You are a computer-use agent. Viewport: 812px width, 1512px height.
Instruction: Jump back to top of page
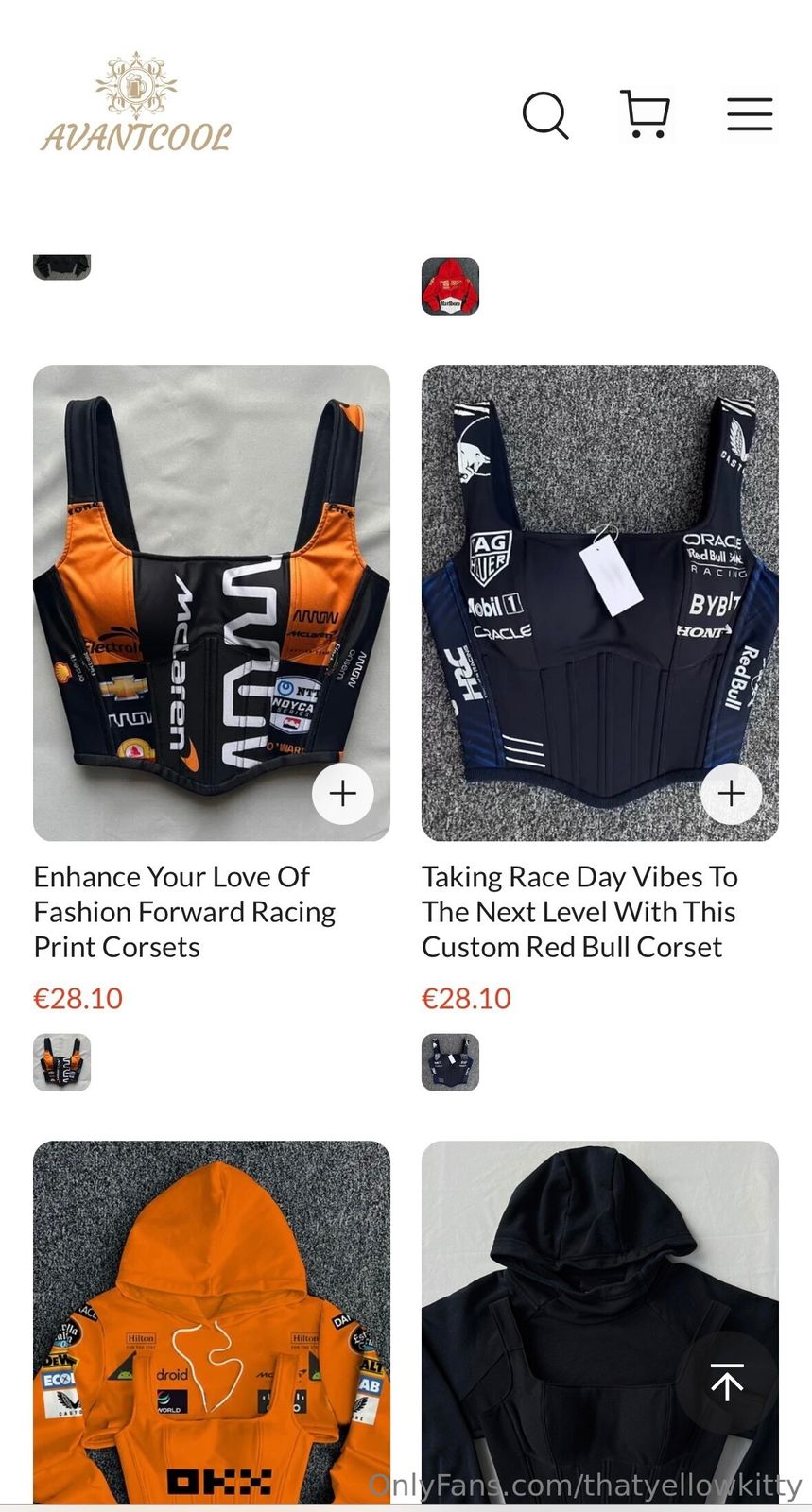click(x=727, y=1384)
